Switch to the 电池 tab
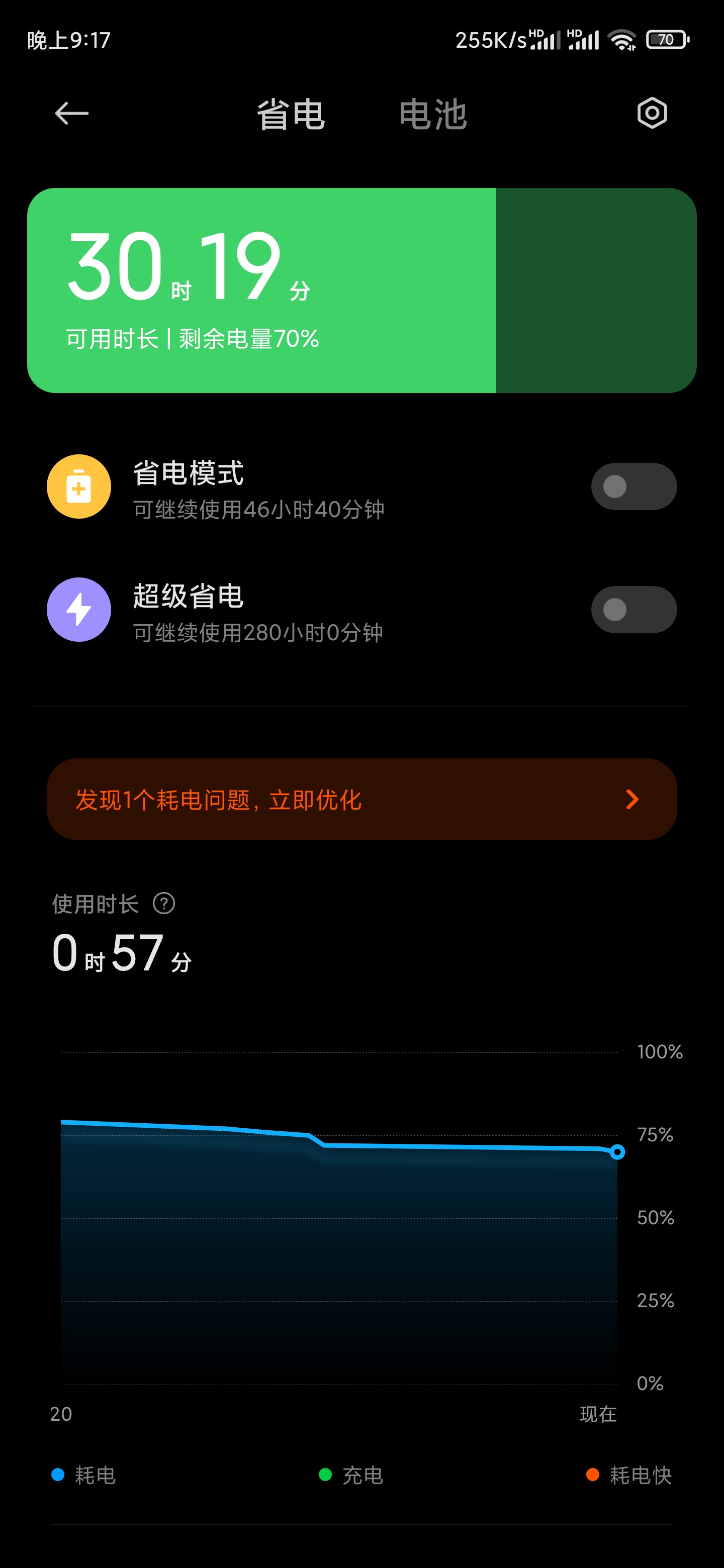The height and width of the screenshot is (1568, 724). (433, 115)
